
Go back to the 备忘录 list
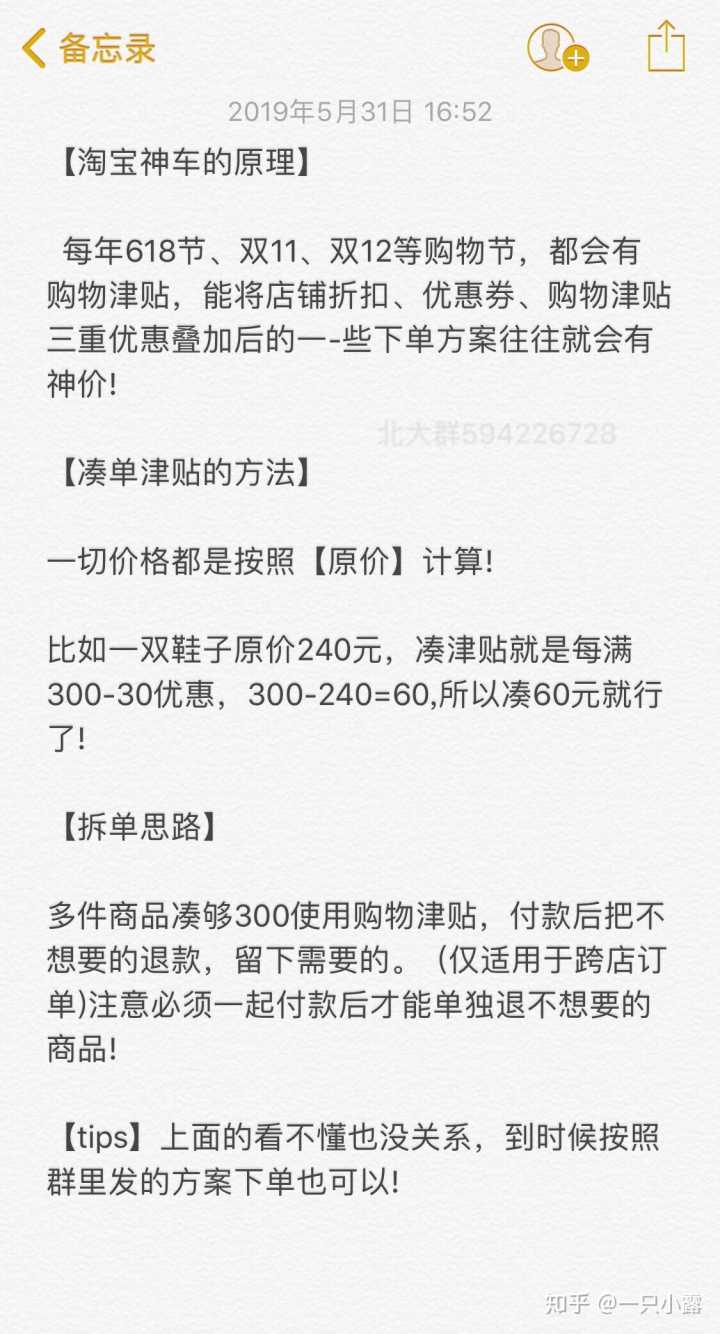pos(90,48)
